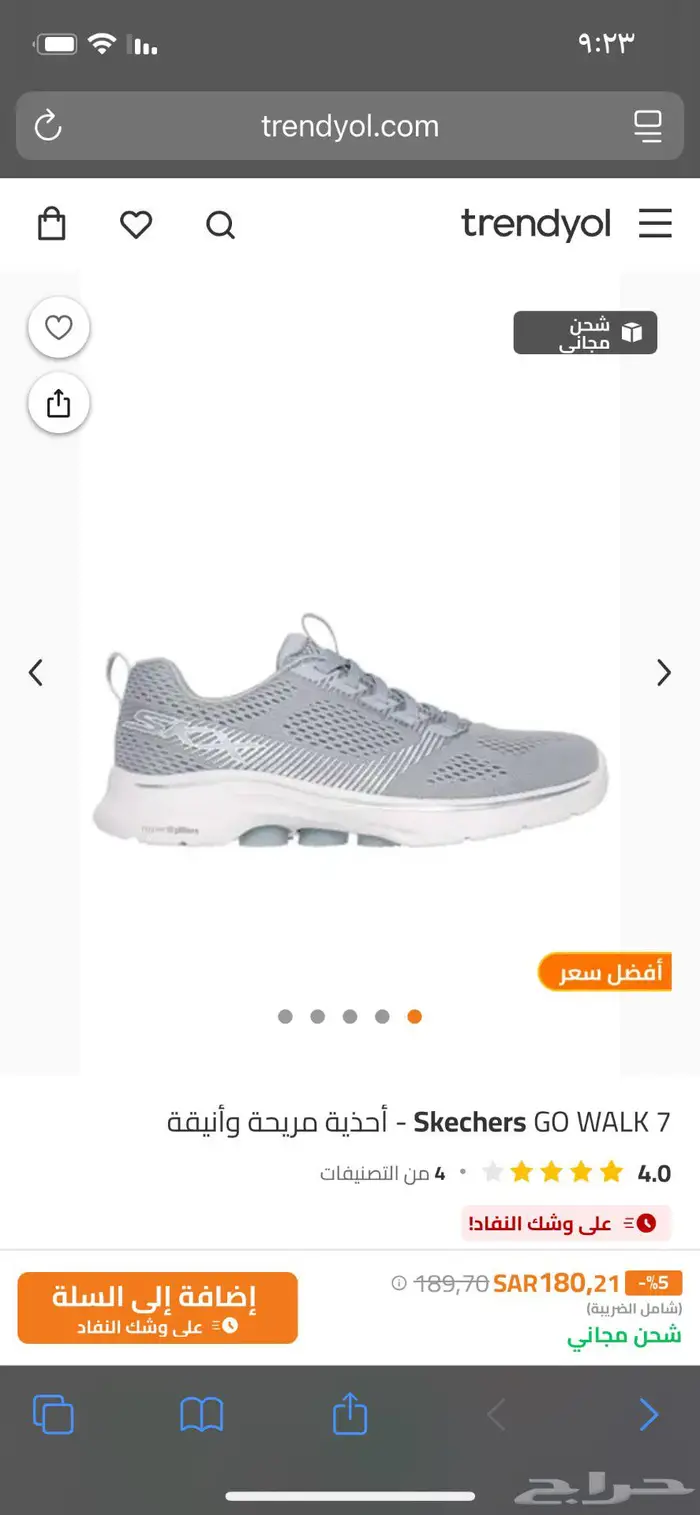The height and width of the screenshot is (1515, 700).
Task: Add the Skechers shoe to favorites
Action: click(59, 328)
